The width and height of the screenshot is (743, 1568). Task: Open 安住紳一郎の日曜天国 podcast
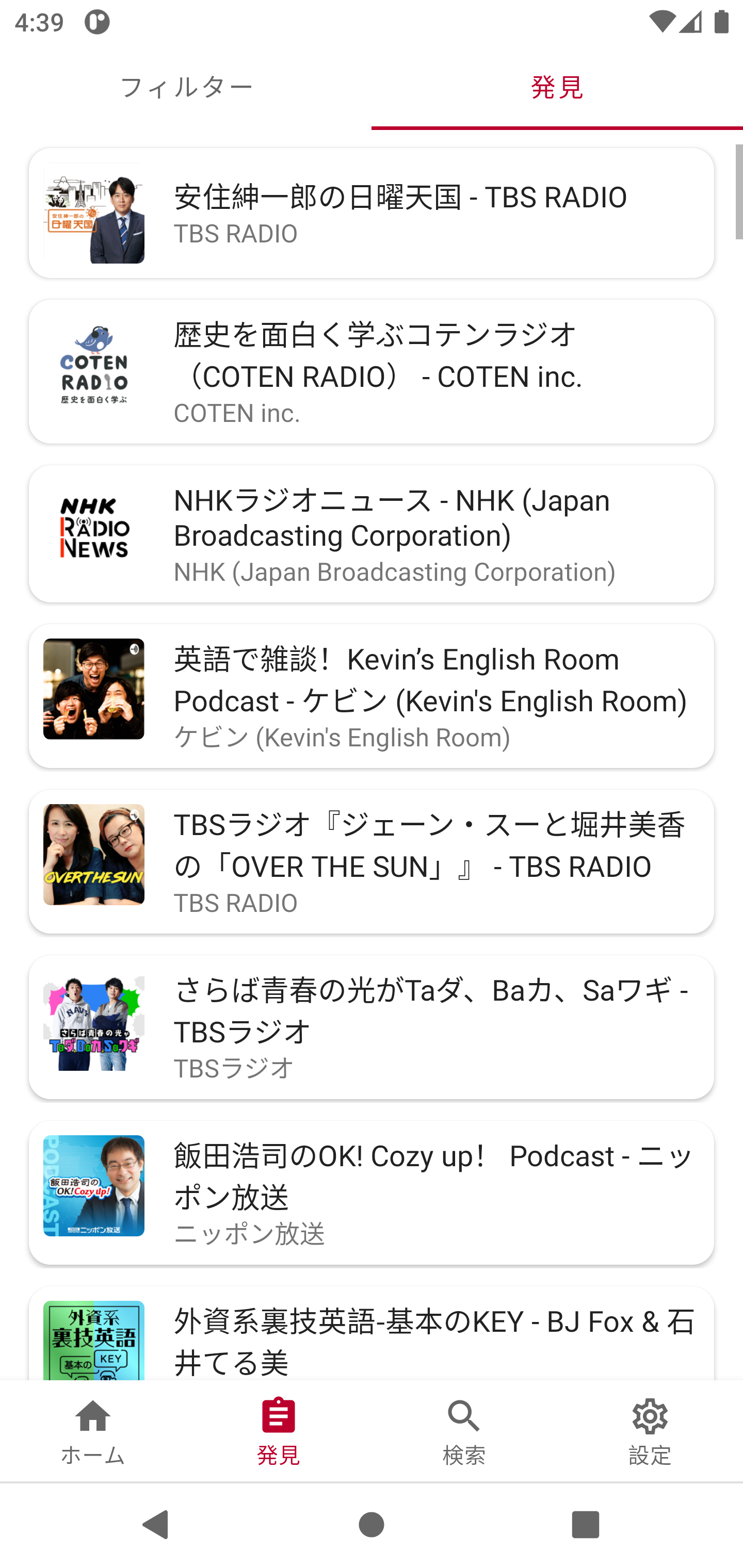(372, 213)
